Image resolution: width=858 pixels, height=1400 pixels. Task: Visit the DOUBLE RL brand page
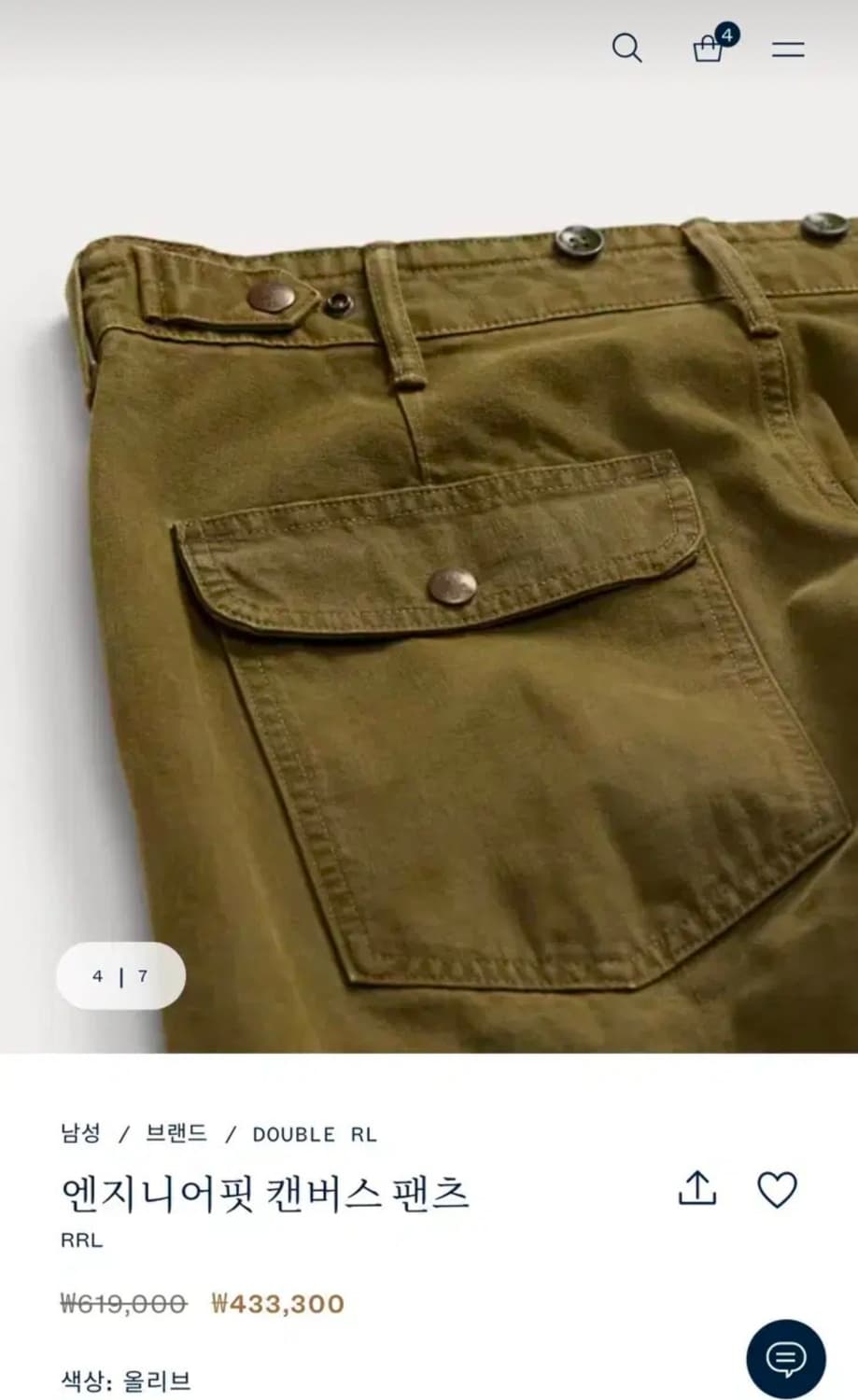(316, 1134)
